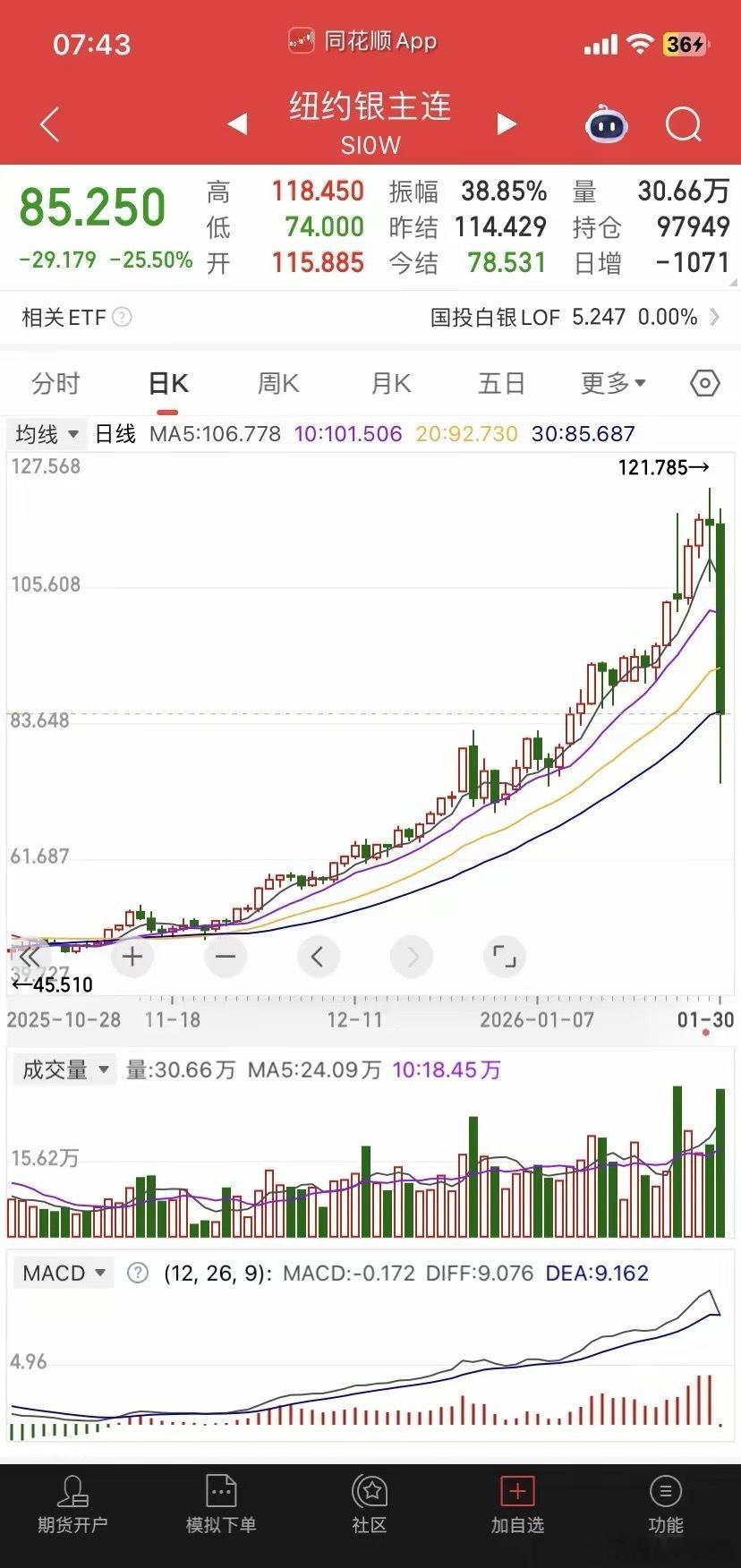Open the MACD indicator dropdown
The width and height of the screenshot is (741, 1568).
[x=64, y=1273]
